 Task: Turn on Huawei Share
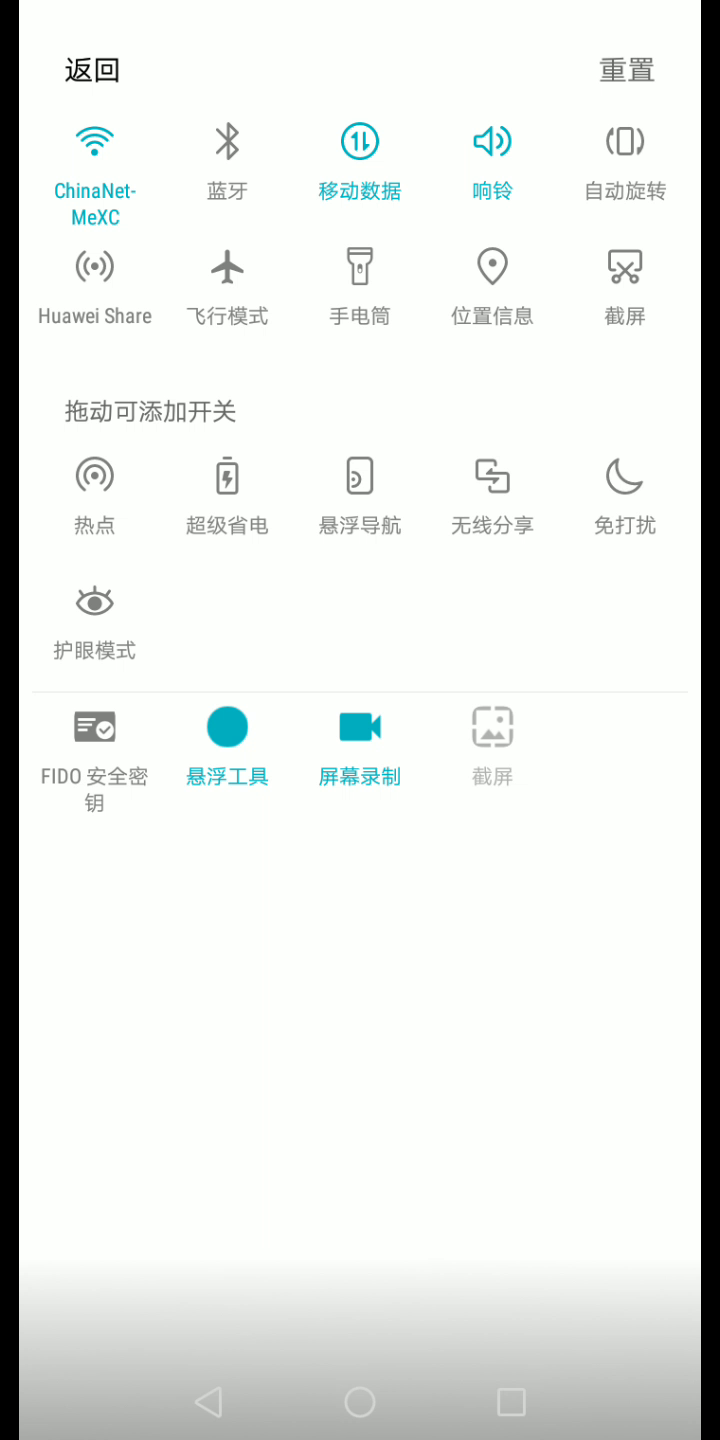[95, 267]
